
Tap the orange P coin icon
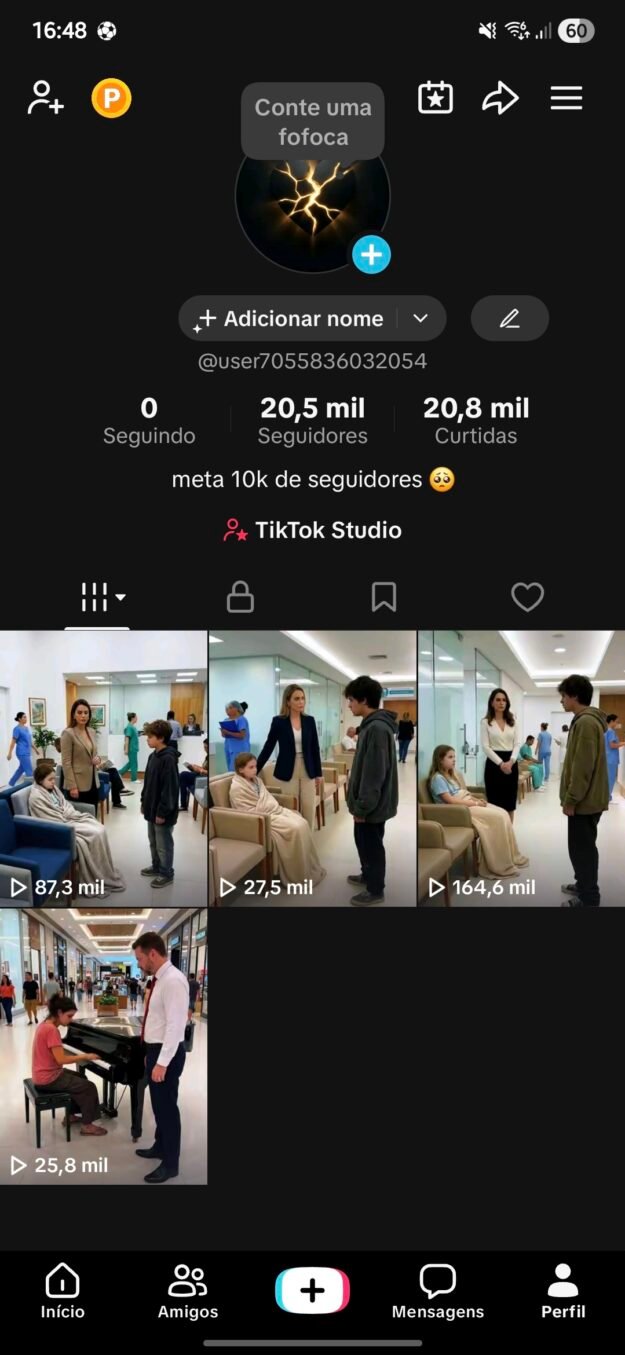tap(111, 98)
